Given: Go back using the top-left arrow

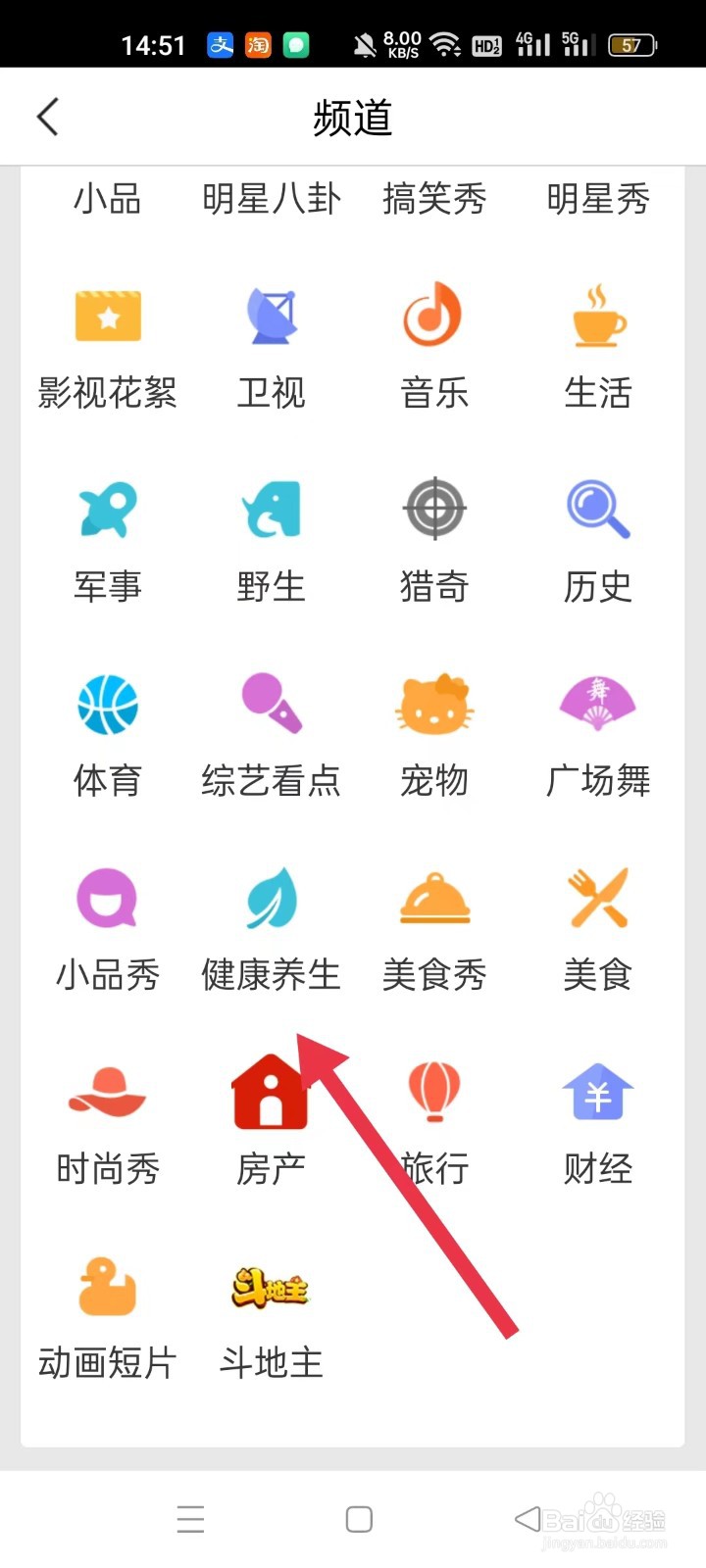Looking at the screenshot, I should click(48, 115).
